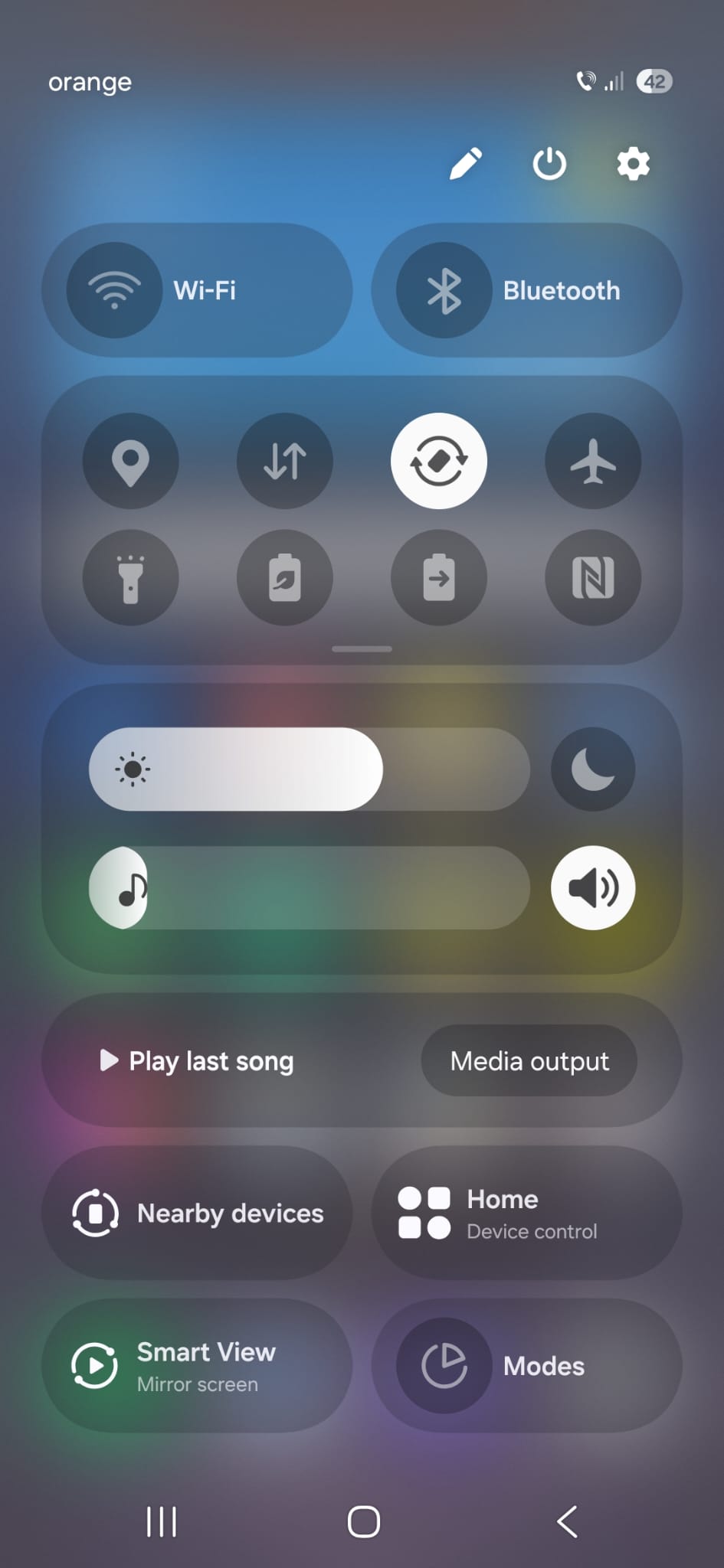Toggle wireless power sharing
The image size is (724, 1568).
coord(439,577)
